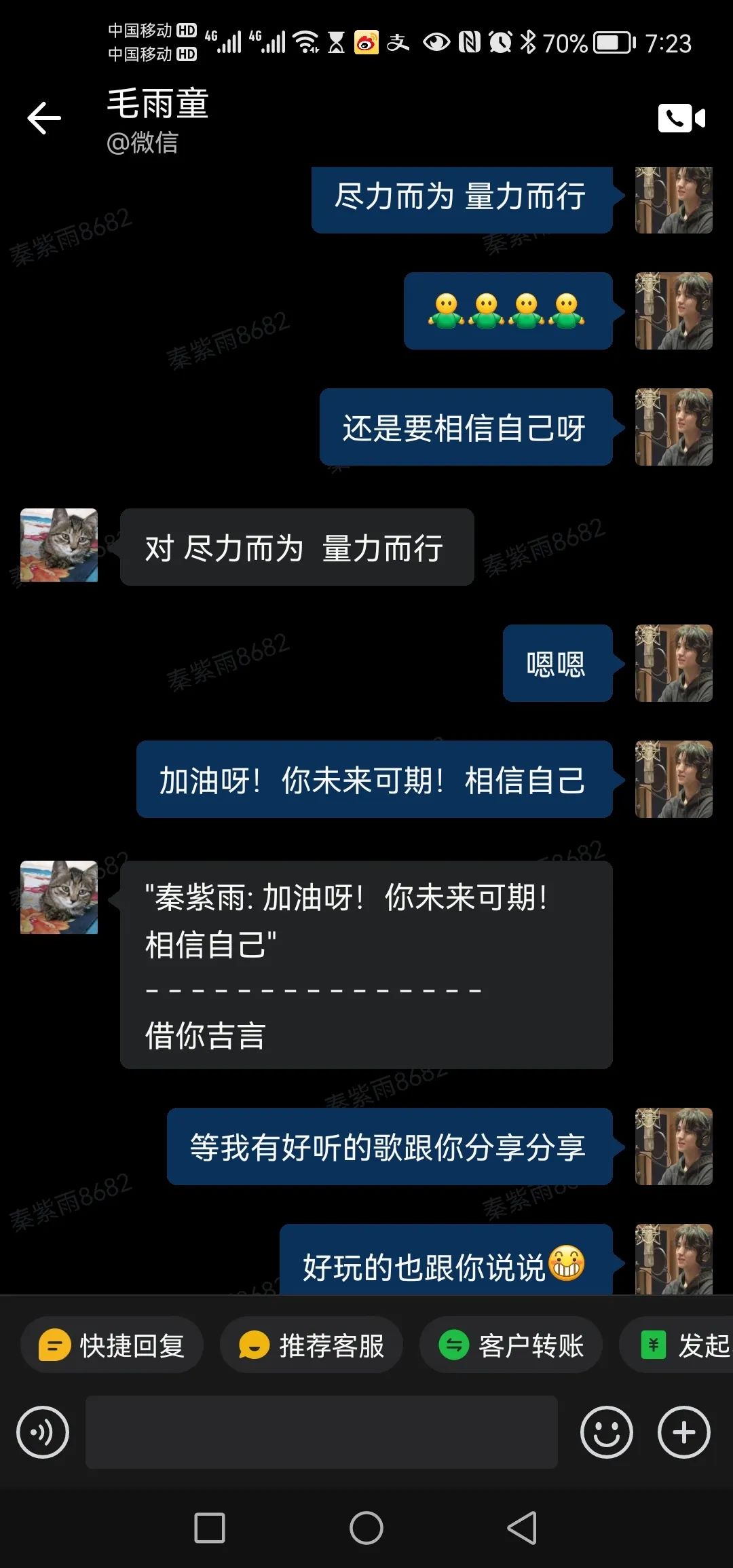Focus the message text field
The width and height of the screenshot is (733, 1568).
[321, 1432]
